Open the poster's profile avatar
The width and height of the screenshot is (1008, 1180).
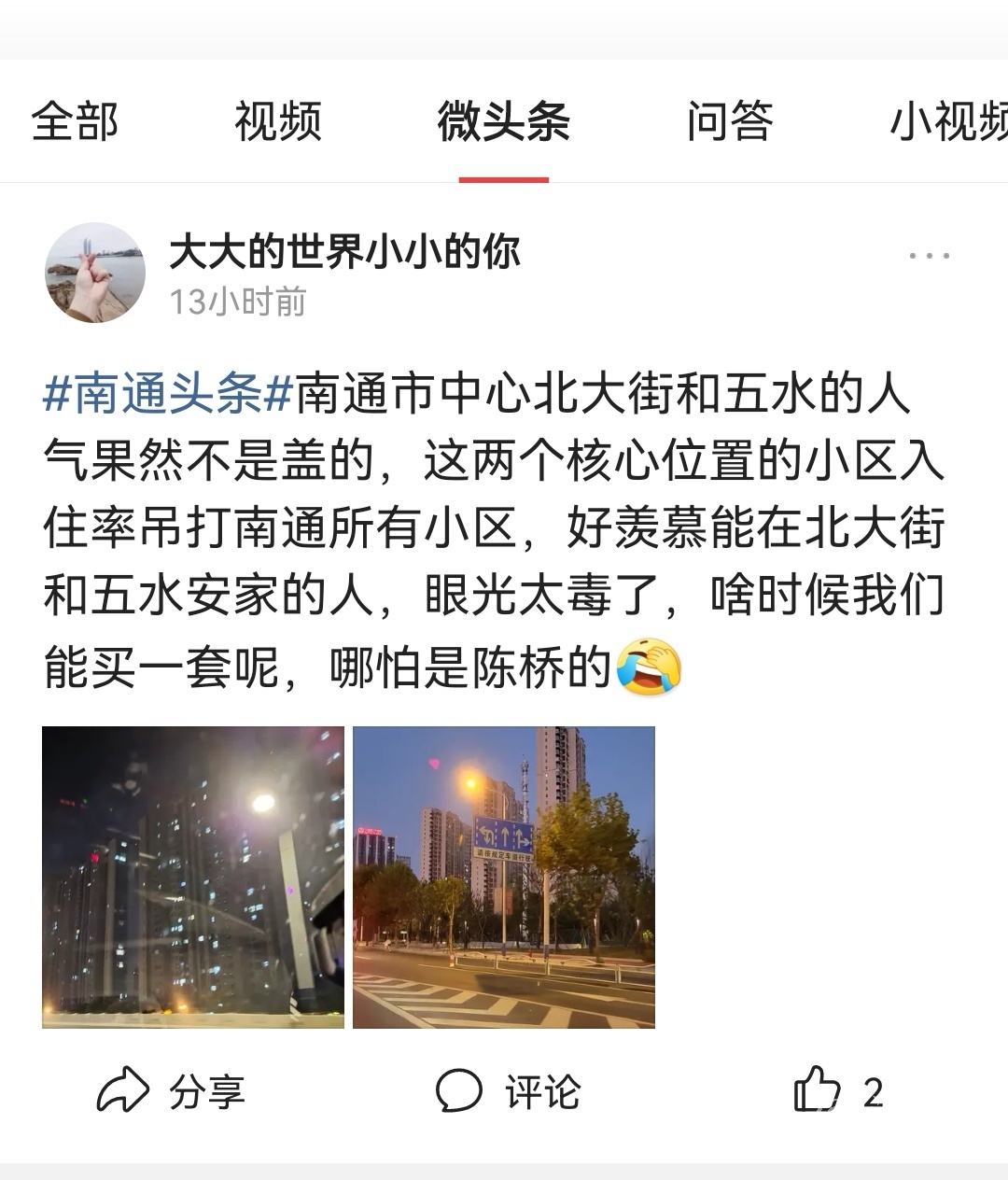[95, 273]
